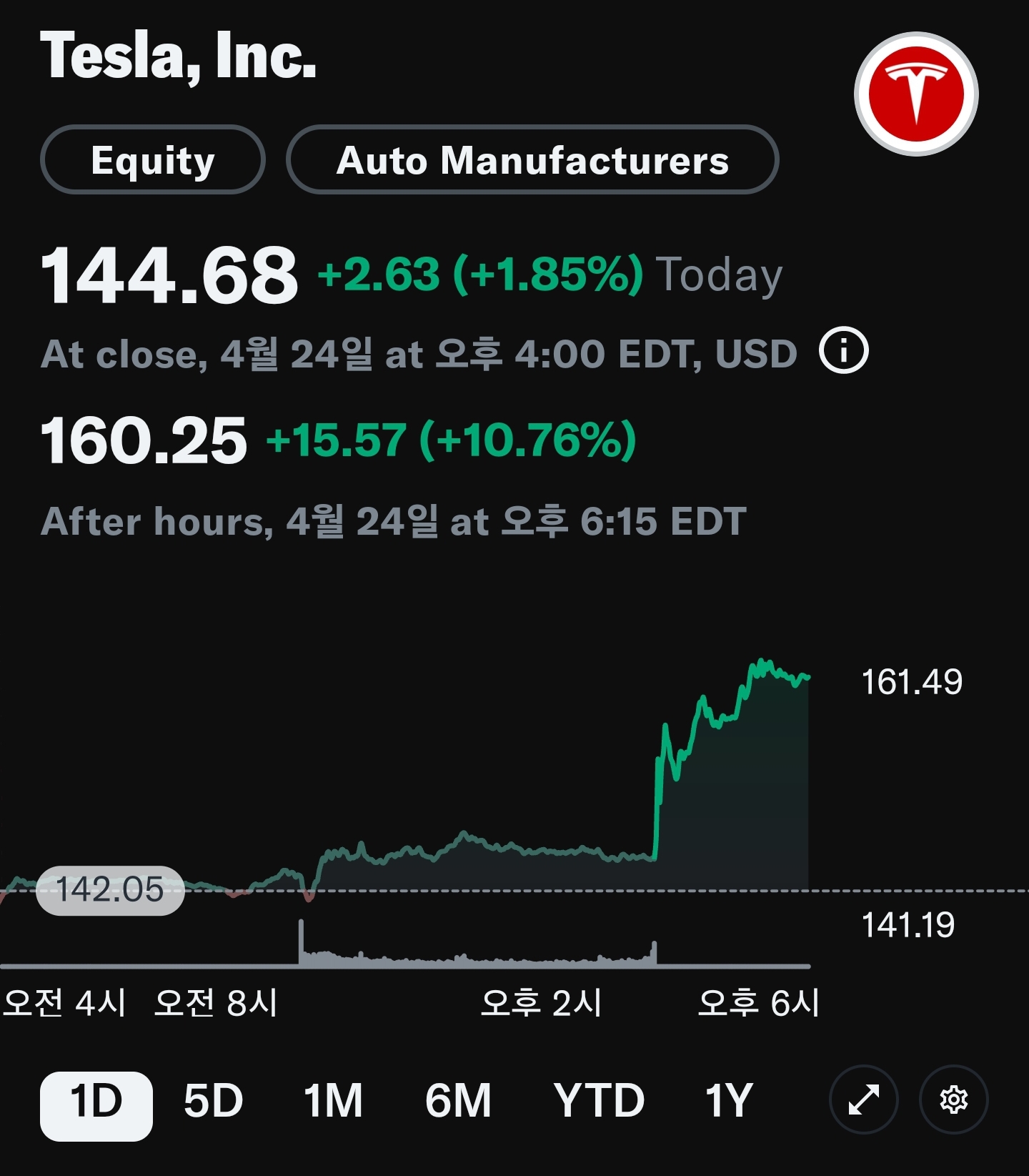1029x1176 pixels.
Task: Open chart settings gear
Action: [x=953, y=1100]
